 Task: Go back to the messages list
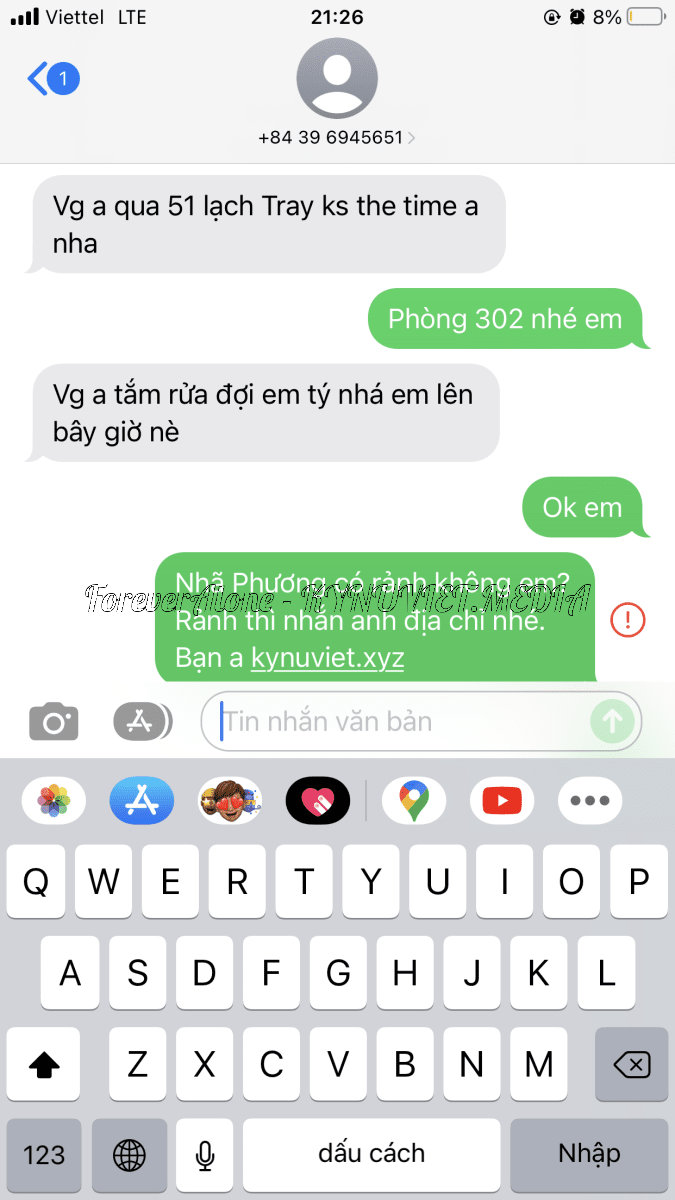coord(52,78)
